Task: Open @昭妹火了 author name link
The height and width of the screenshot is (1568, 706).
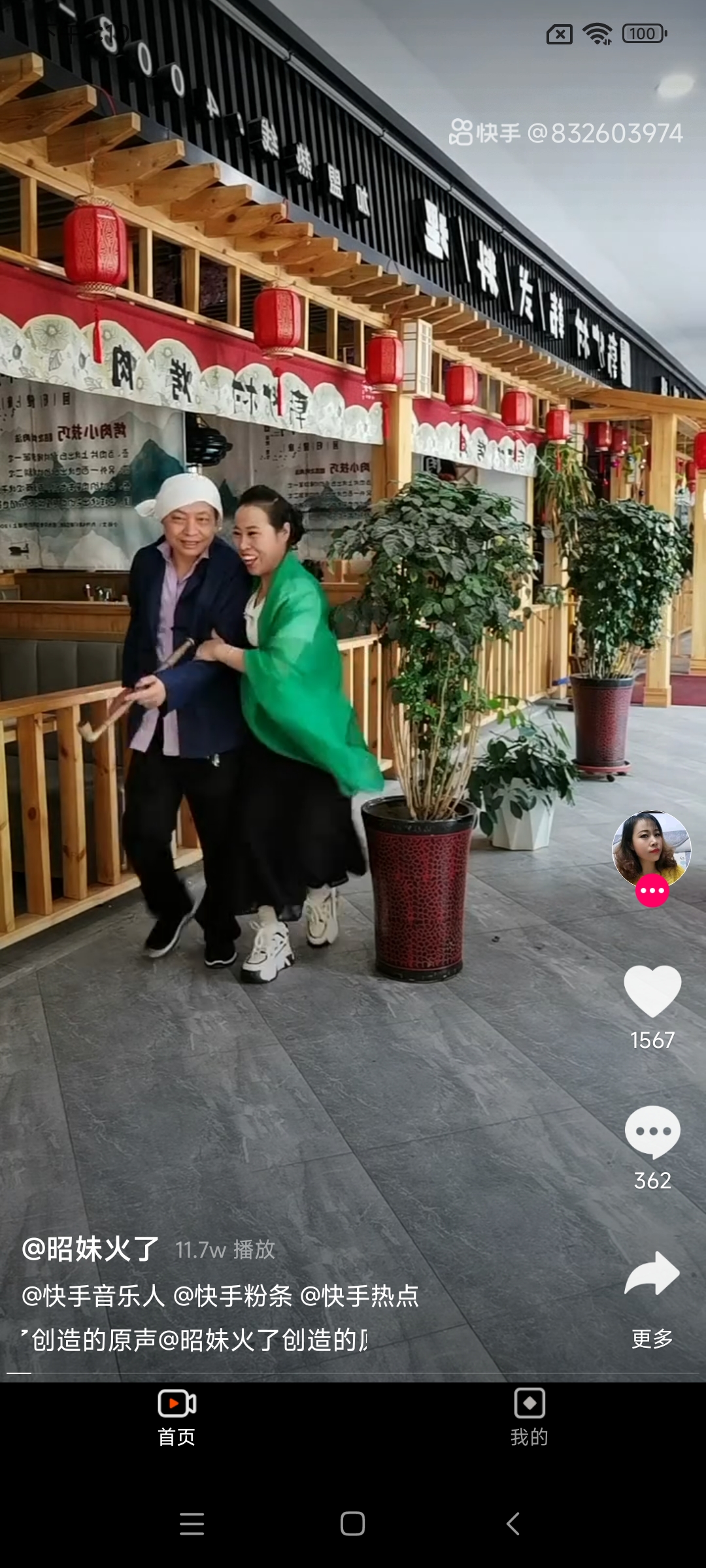Action: 90,1249
